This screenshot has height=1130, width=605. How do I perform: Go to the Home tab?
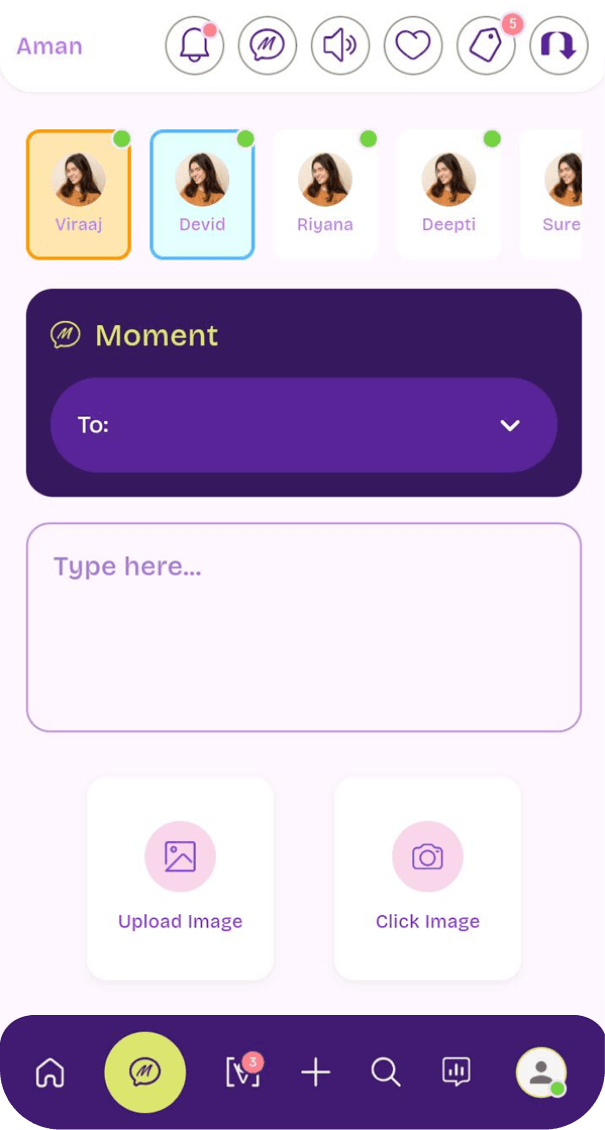[x=50, y=1073]
